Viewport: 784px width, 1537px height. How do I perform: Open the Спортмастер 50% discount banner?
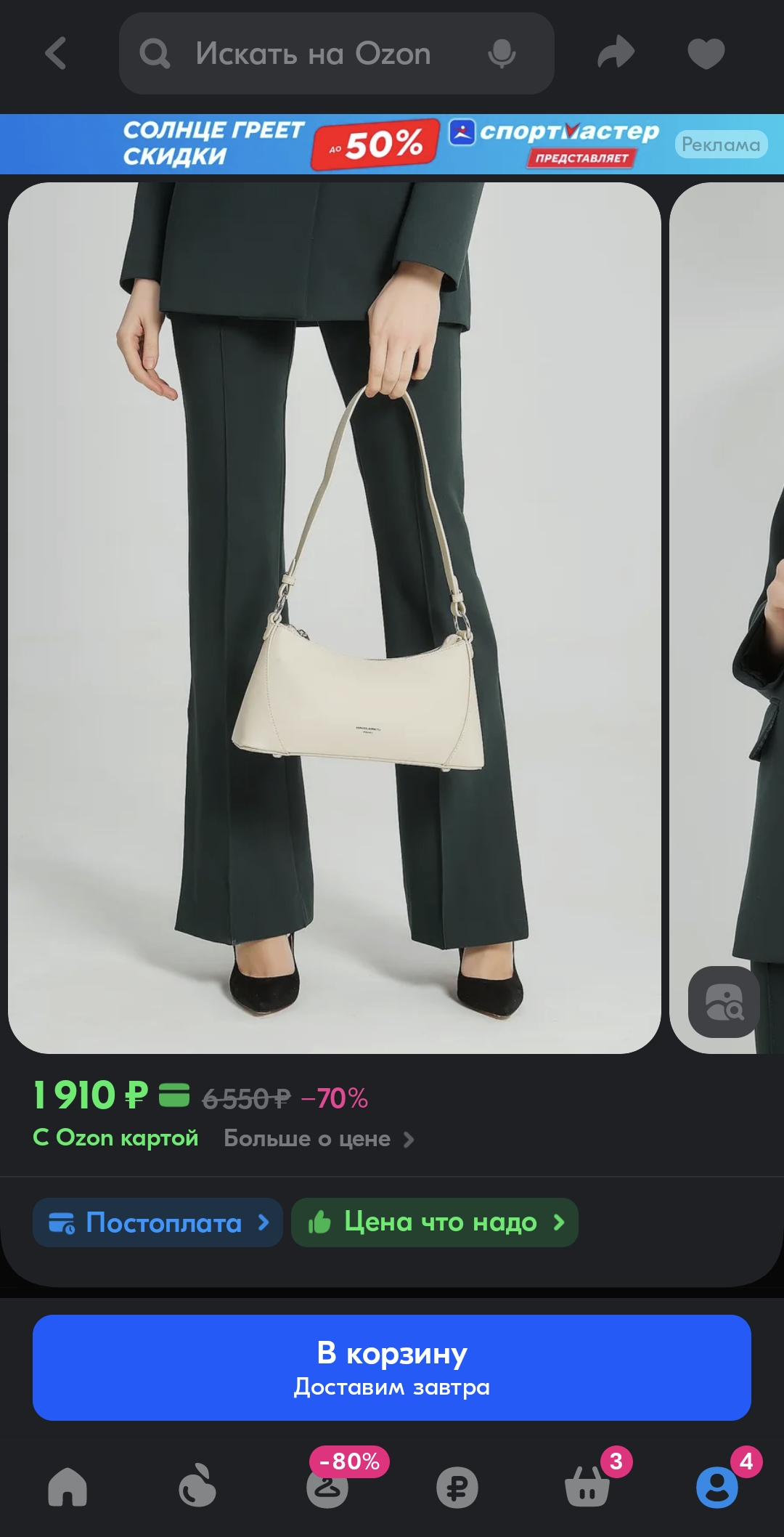(x=392, y=144)
